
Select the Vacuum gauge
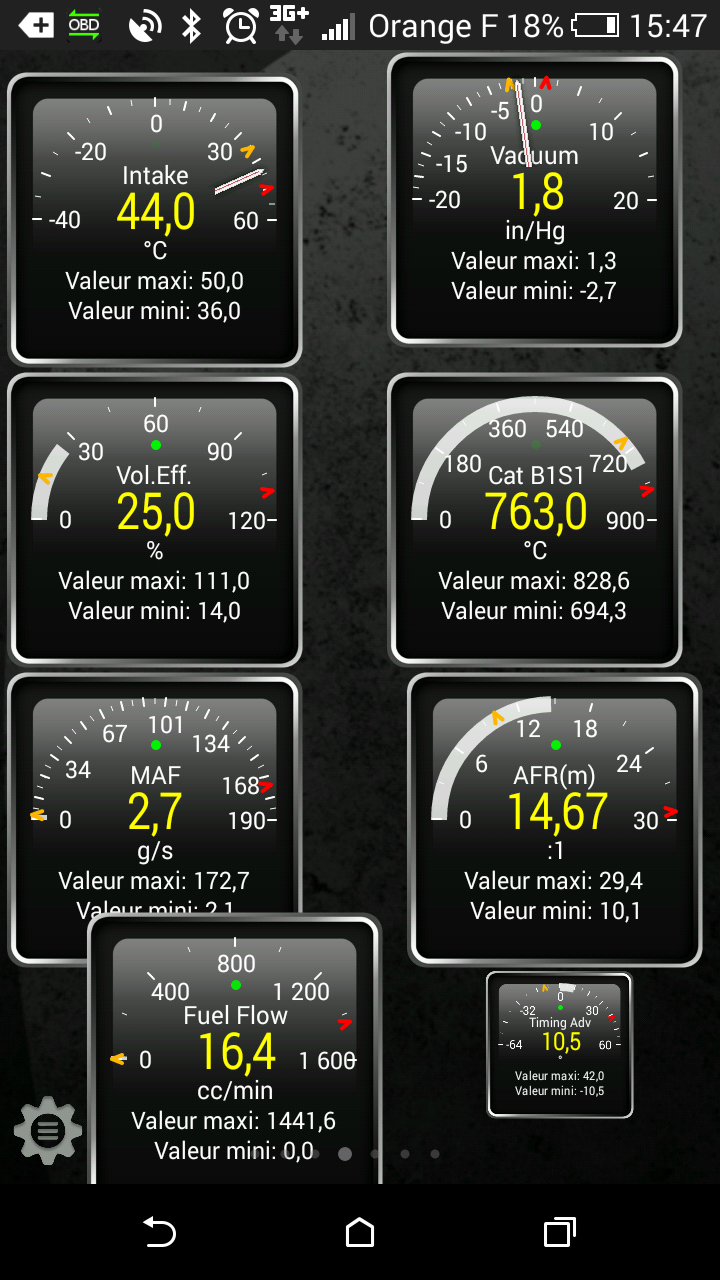pyautogui.click(x=535, y=201)
